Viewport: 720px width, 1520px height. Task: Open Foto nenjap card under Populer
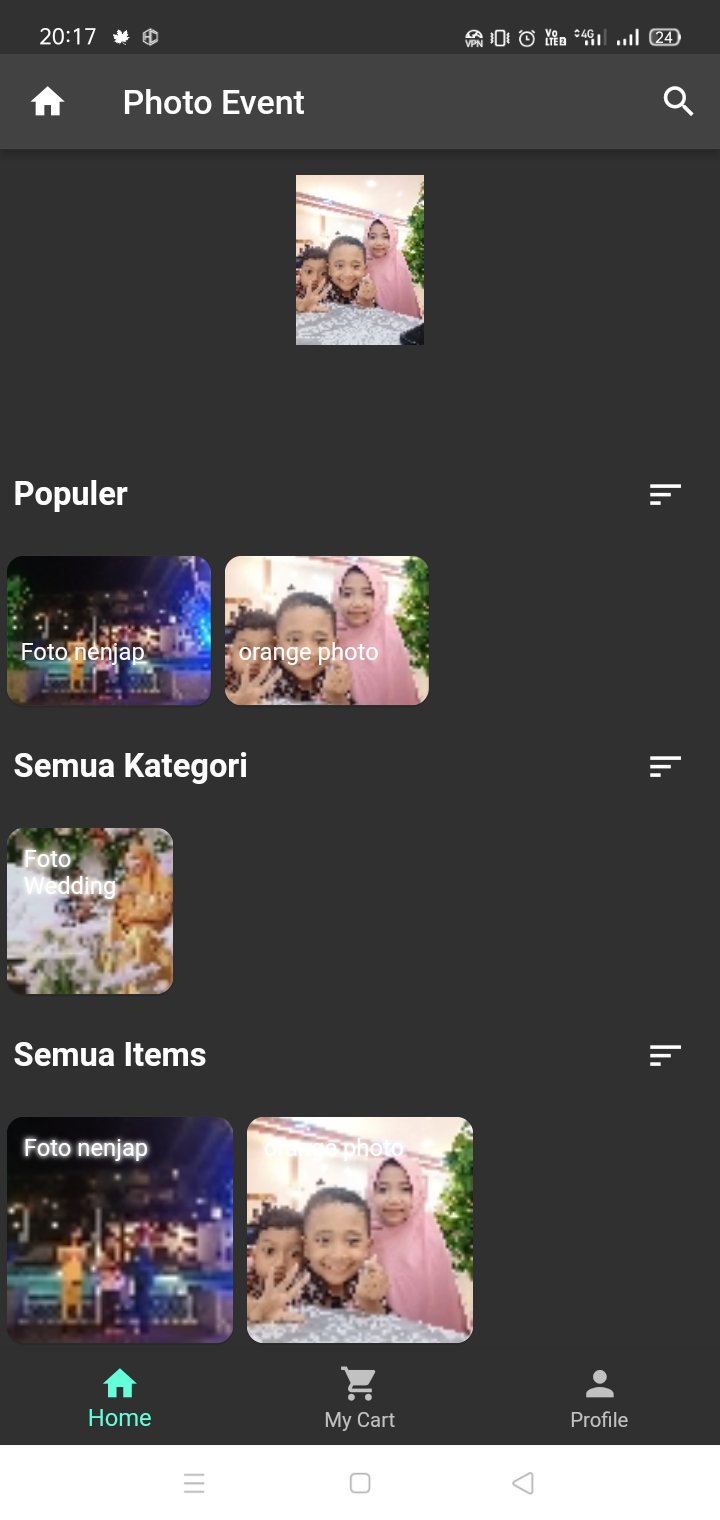[x=109, y=630]
